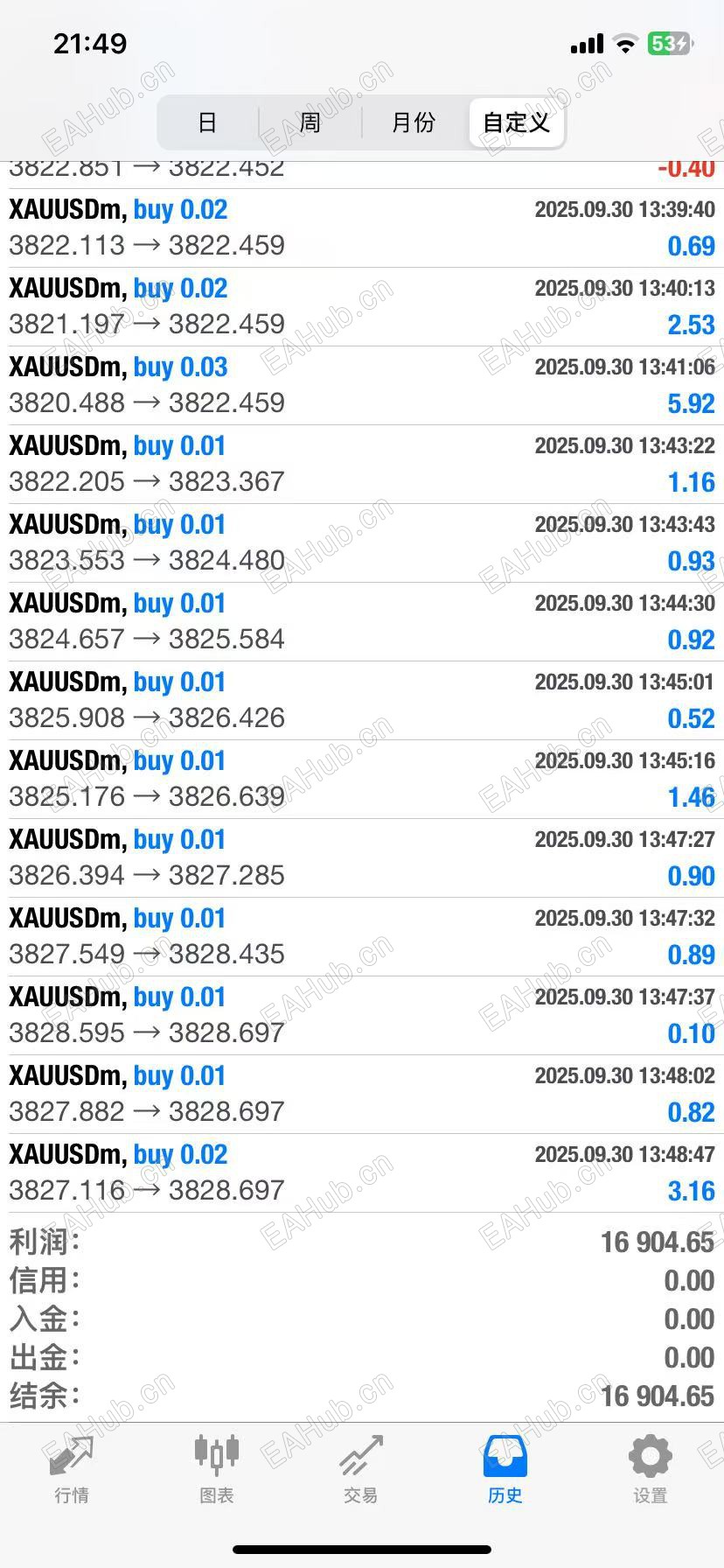Open the trade with 1.46 profit
Image resolution: width=724 pixels, height=1568 pixels.
point(362,779)
